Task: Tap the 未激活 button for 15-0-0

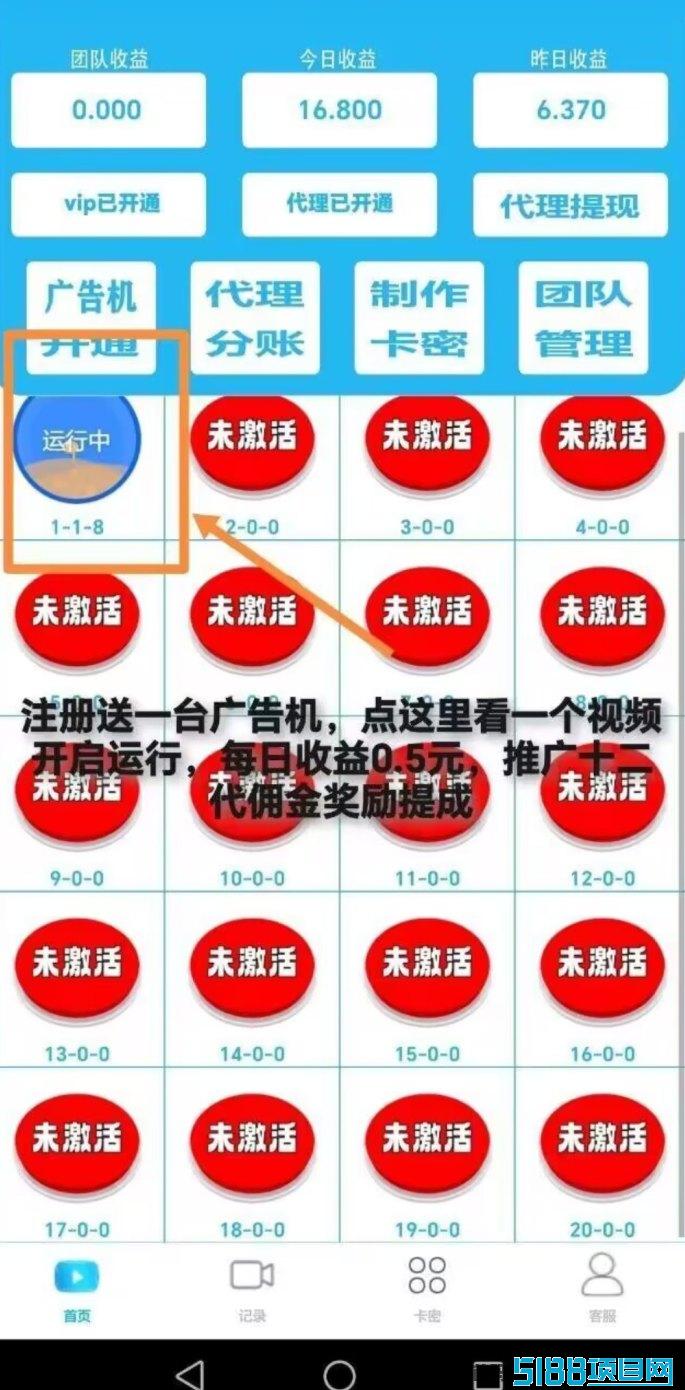Action: pos(427,965)
